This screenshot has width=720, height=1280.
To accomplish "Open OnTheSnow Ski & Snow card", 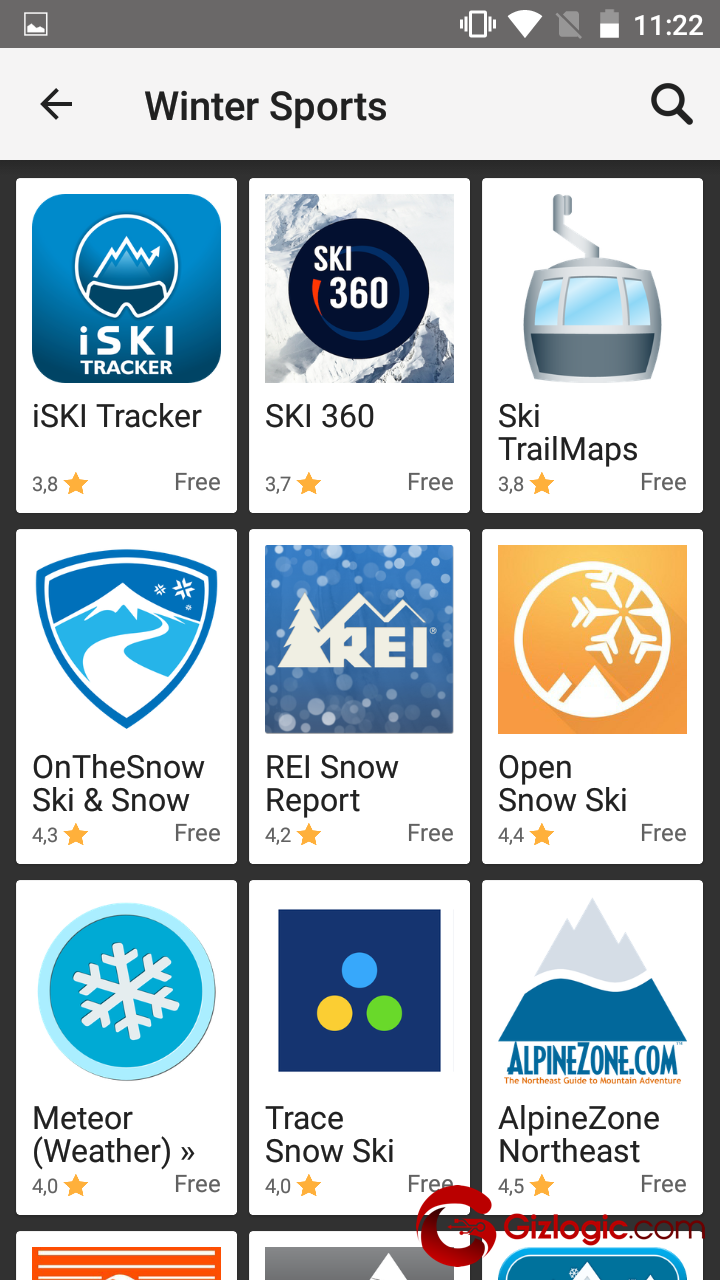I will click(126, 695).
